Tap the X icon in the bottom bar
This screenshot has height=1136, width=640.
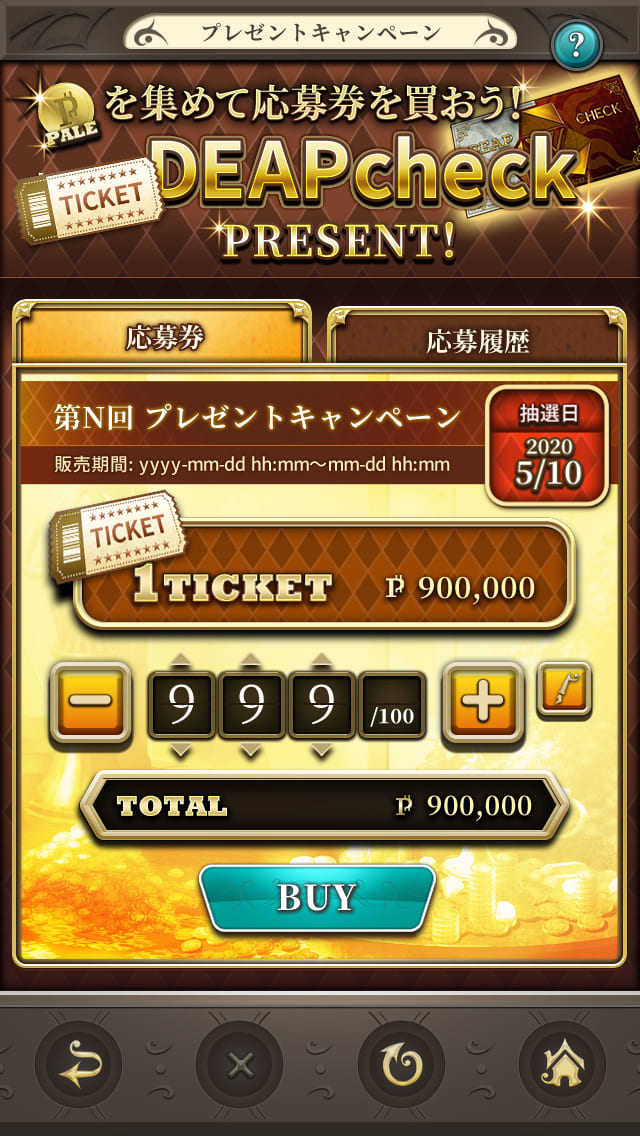239,1063
